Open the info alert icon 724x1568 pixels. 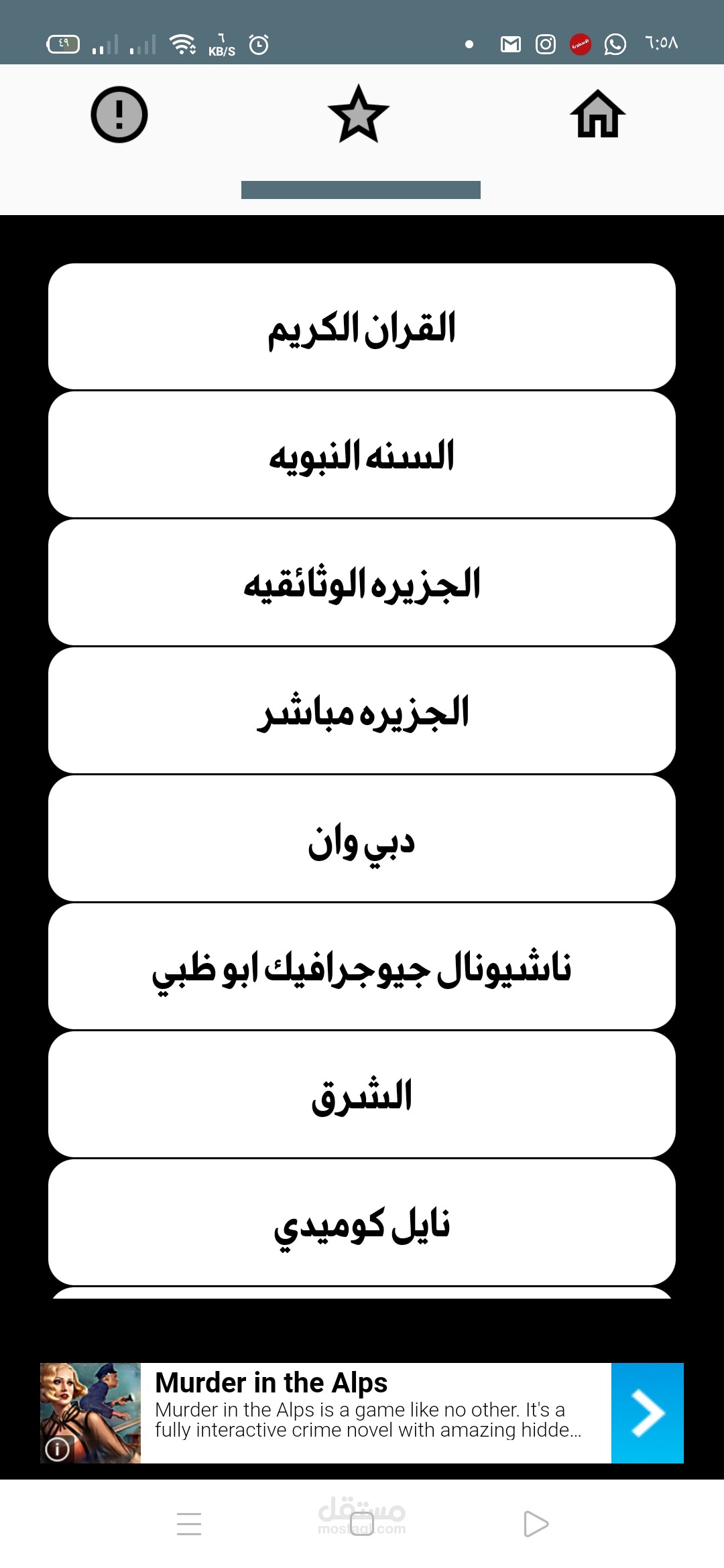coord(119,115)
